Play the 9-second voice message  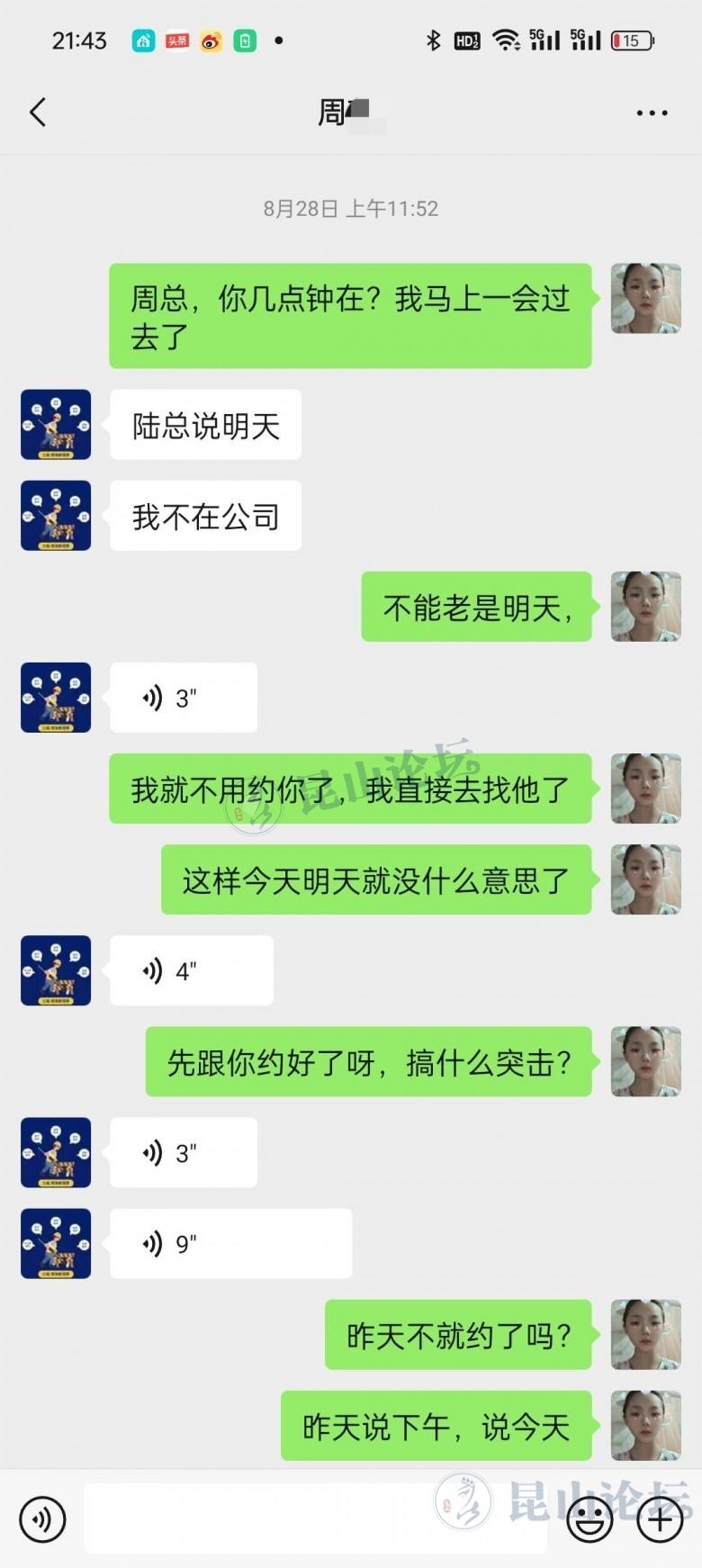(x=230, y=1243)
